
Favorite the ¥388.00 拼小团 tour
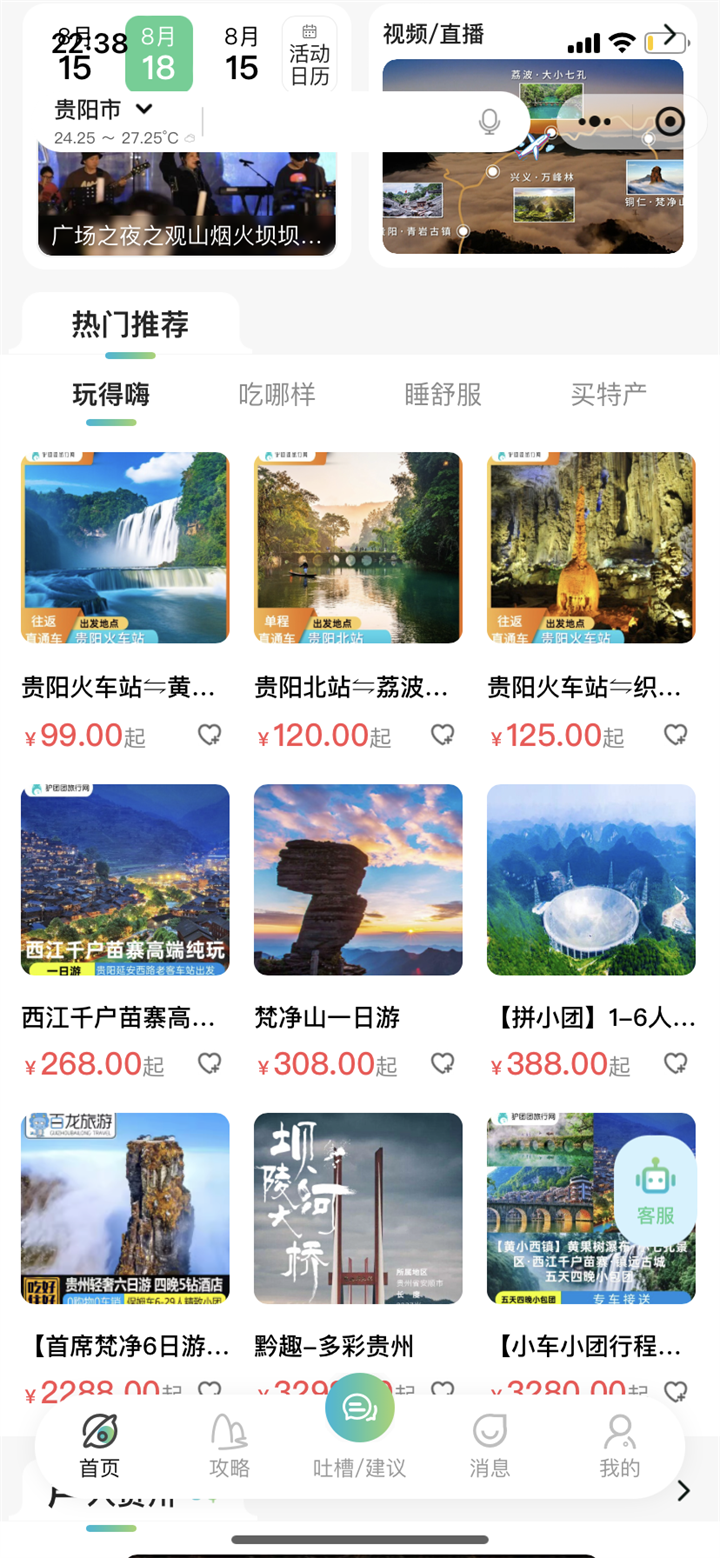676,1063
